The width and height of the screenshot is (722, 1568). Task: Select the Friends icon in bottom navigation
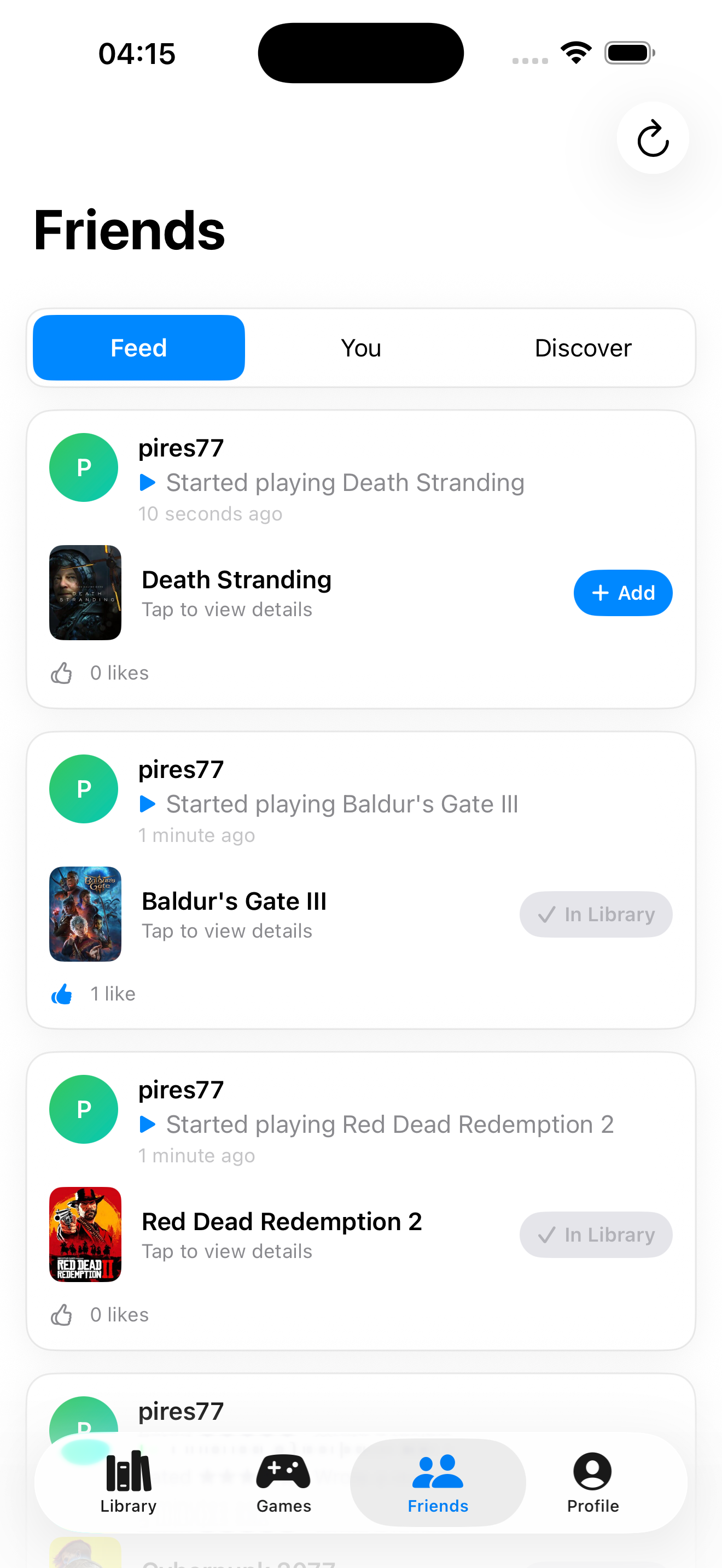pyautogui.click(x=437, y=1476)
